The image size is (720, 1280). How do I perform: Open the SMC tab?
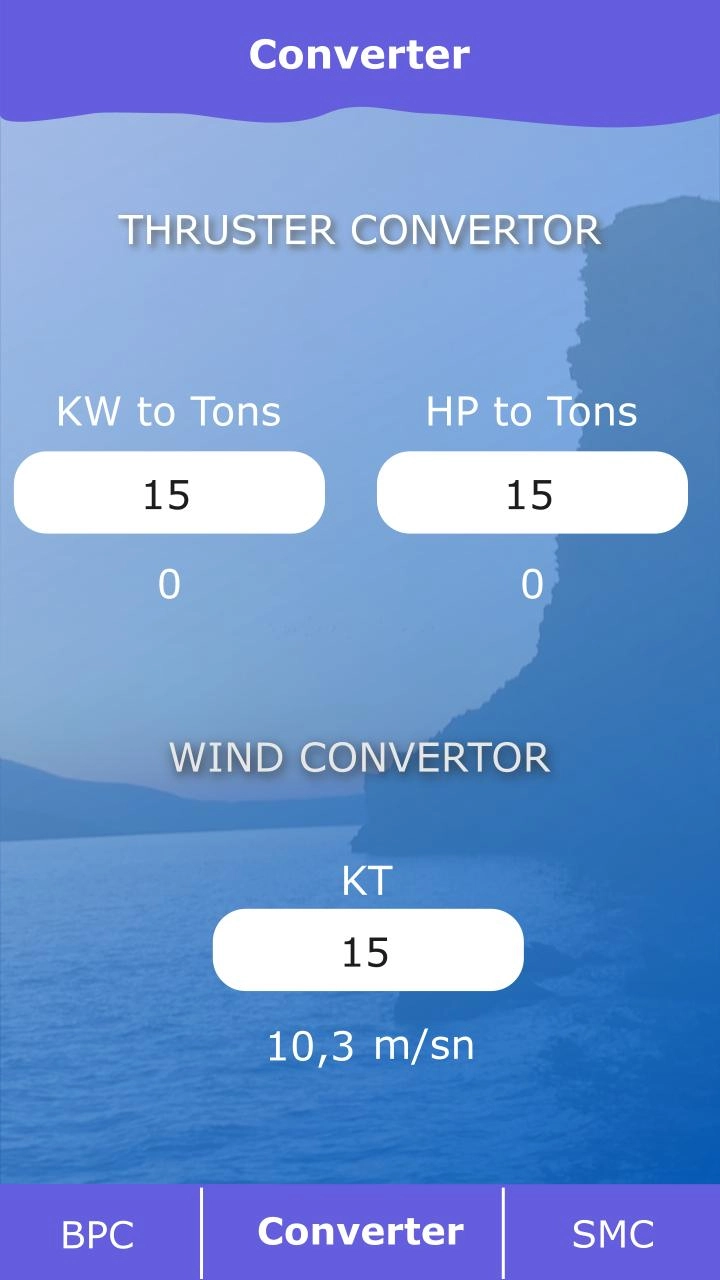pos(613,1234)
